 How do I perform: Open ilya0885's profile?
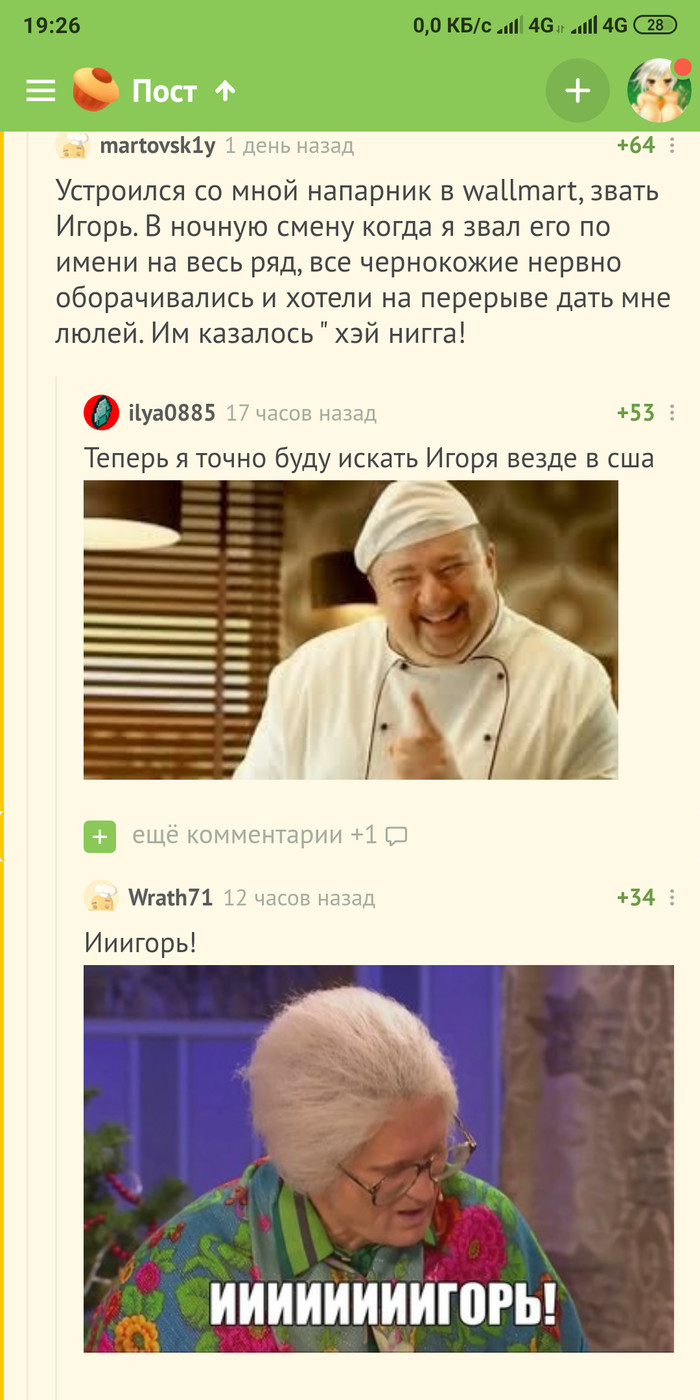pyautogui.click(x=171, y=412)
